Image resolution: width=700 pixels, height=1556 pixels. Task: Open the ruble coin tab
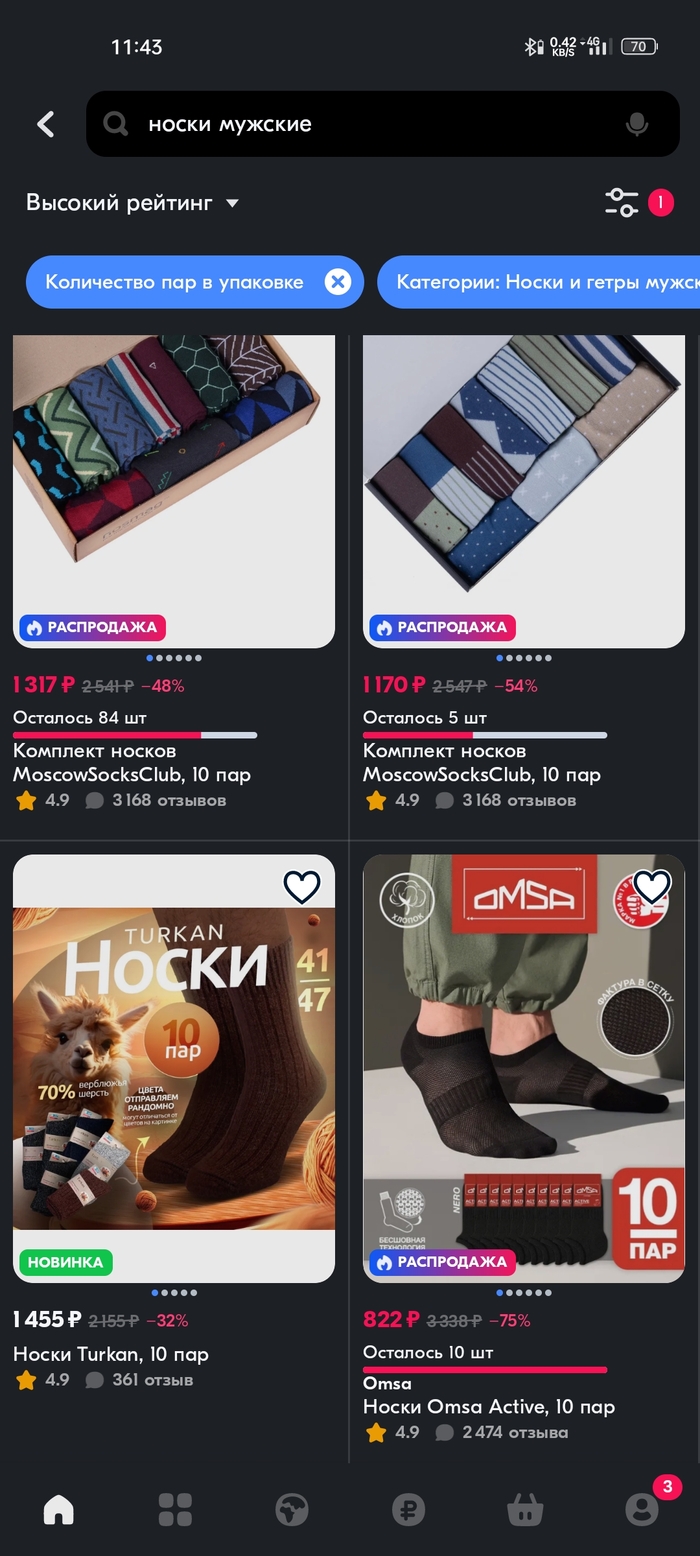tap(408, 1509)
